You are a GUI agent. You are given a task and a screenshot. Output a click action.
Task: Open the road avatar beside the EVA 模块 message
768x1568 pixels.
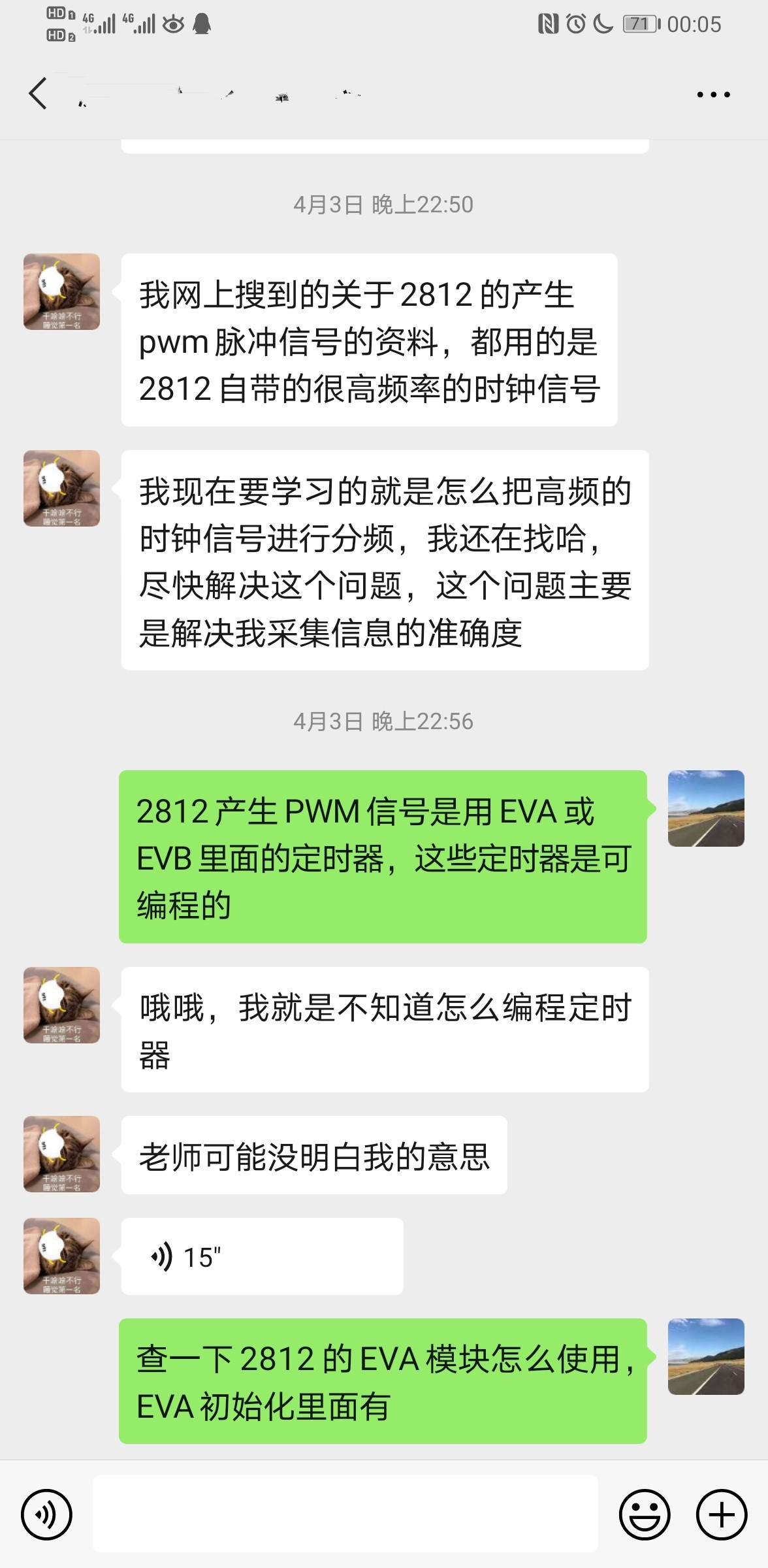tap(705, 1356)
